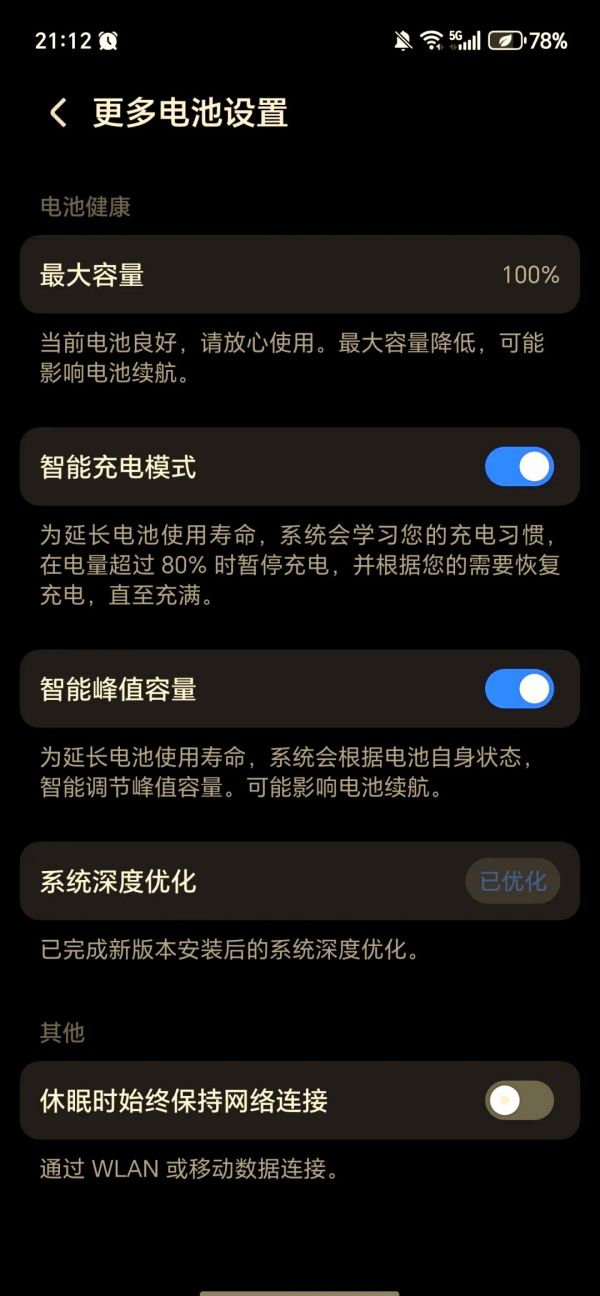Image resolution: width=600 pixels, height=1296 pixels.
Task: Go back from 更多电池设置
Action: 58,112
